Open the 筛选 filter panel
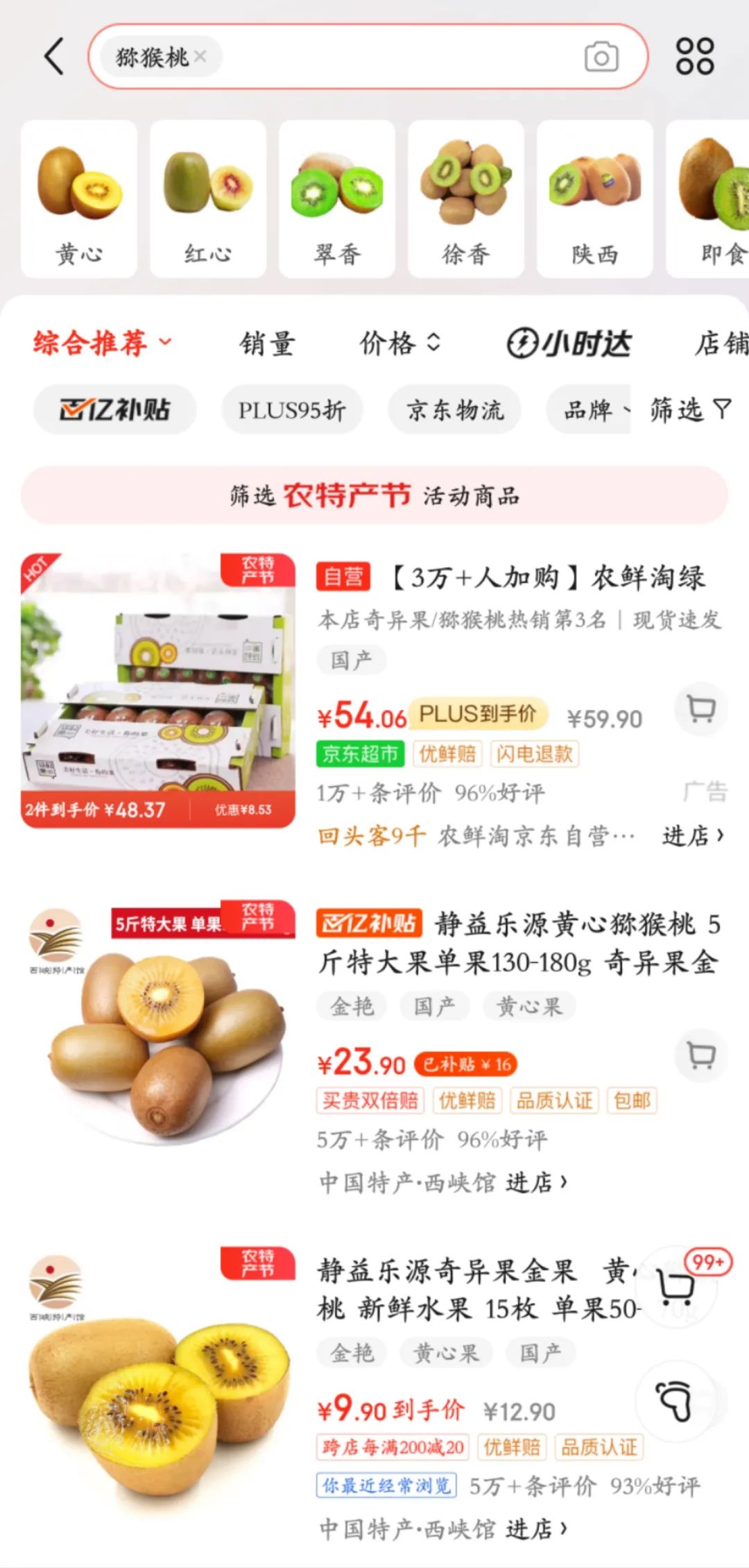This screenshot has width=749, height=1568. [690, 409]
